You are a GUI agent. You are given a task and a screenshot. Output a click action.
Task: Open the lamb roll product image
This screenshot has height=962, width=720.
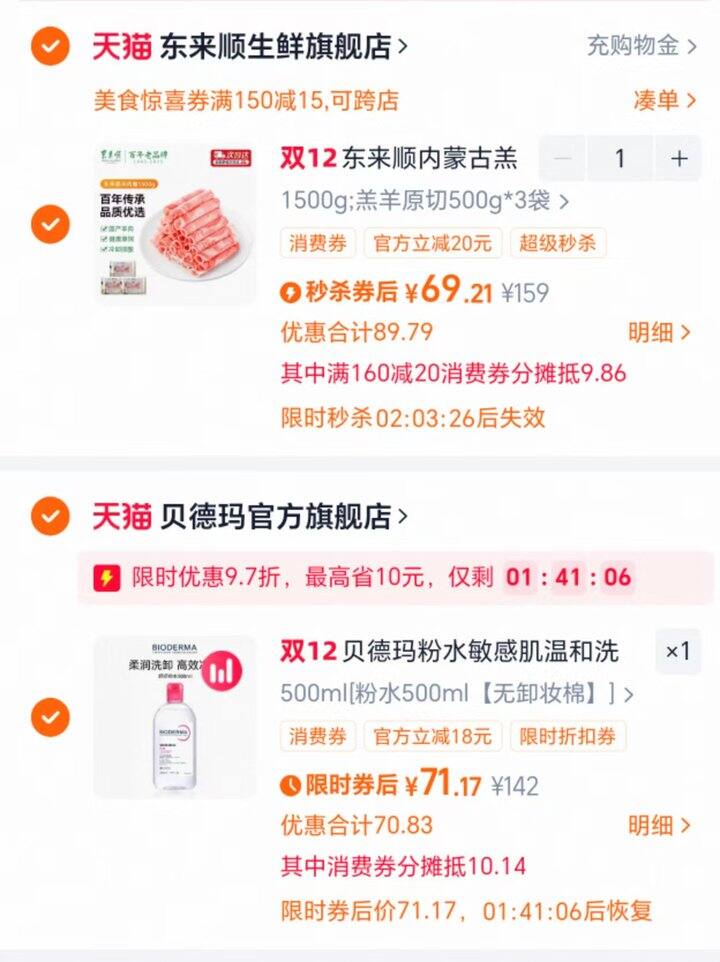click(x=176, y=224)
